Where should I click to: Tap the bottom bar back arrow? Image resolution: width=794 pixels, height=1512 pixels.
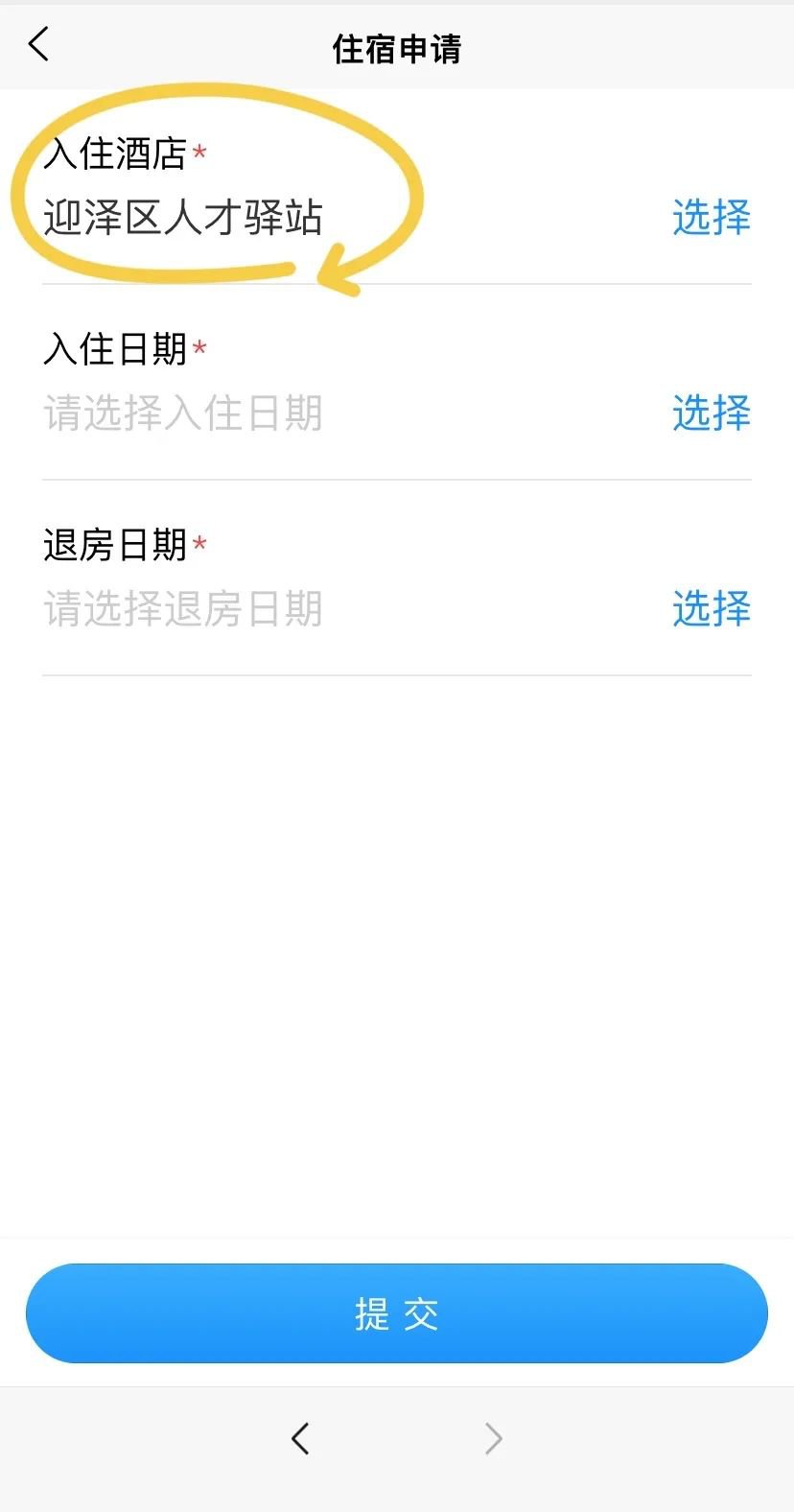[x=300, y=1438]
